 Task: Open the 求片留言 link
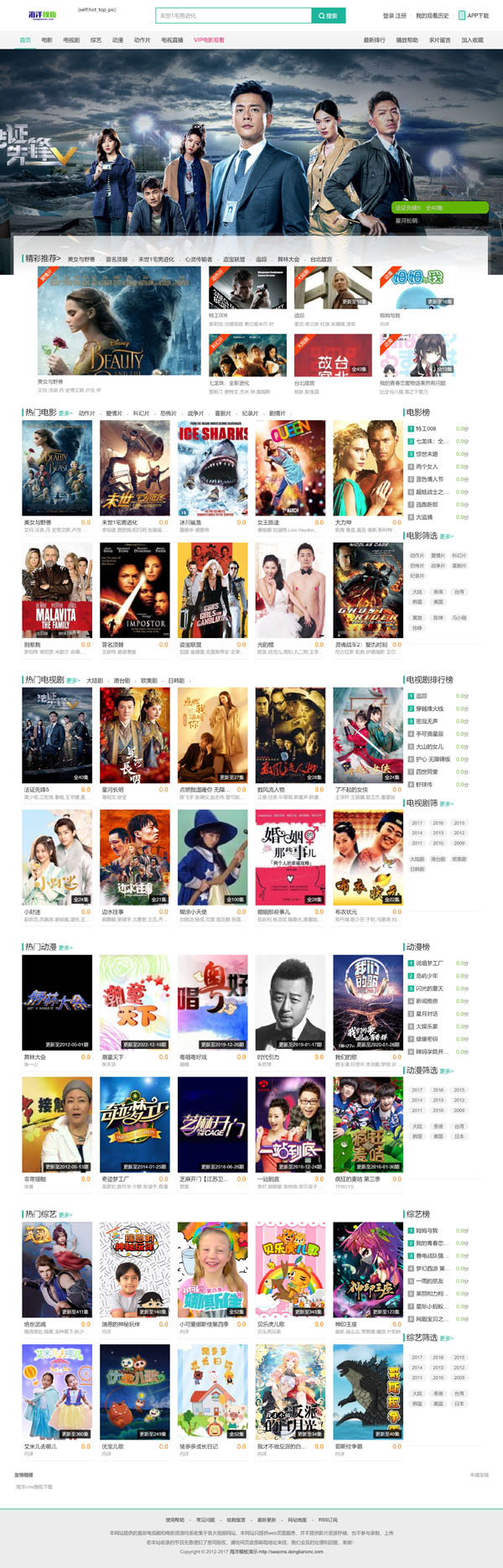[440, 40]
